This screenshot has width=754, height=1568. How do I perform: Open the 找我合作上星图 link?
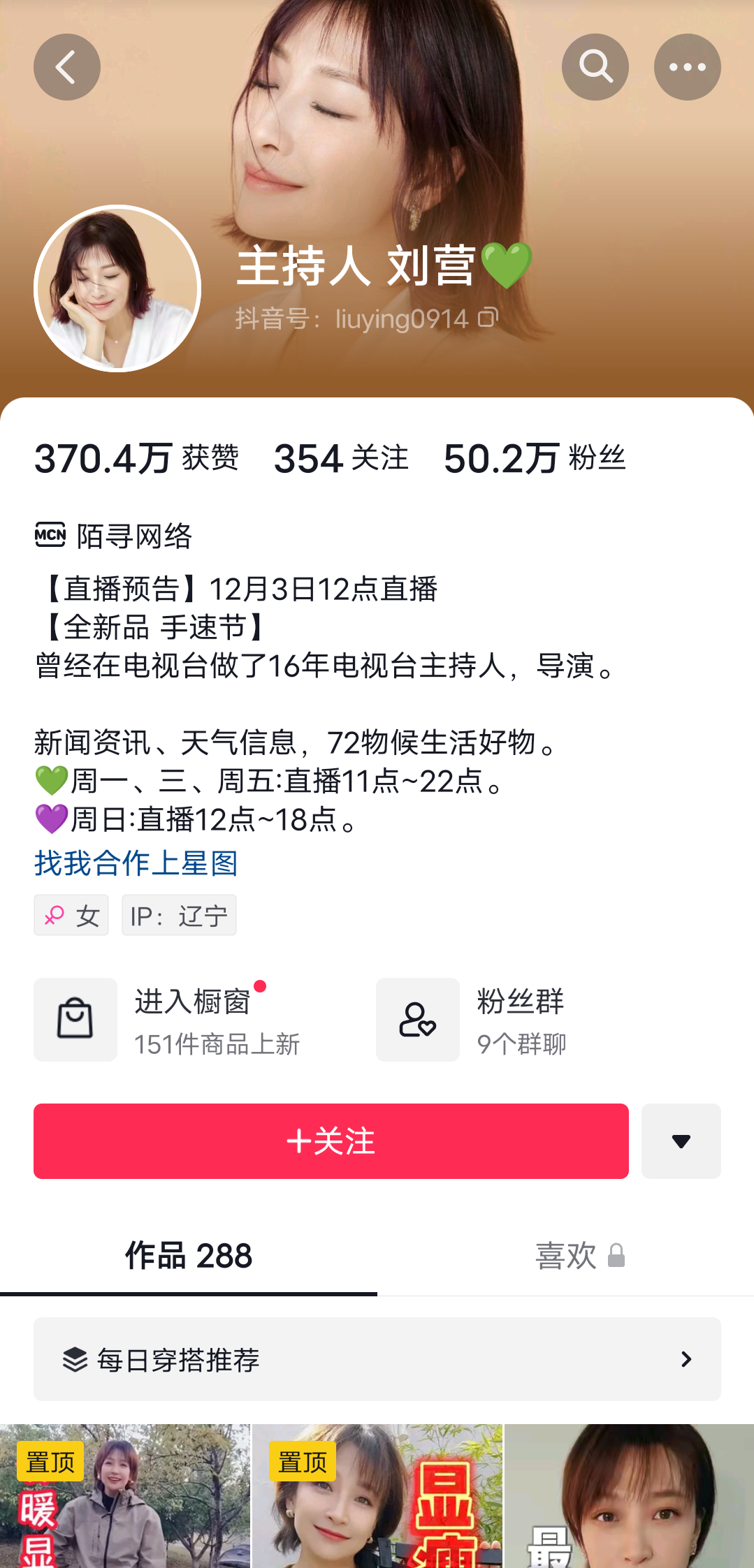(x=136, y=863)
